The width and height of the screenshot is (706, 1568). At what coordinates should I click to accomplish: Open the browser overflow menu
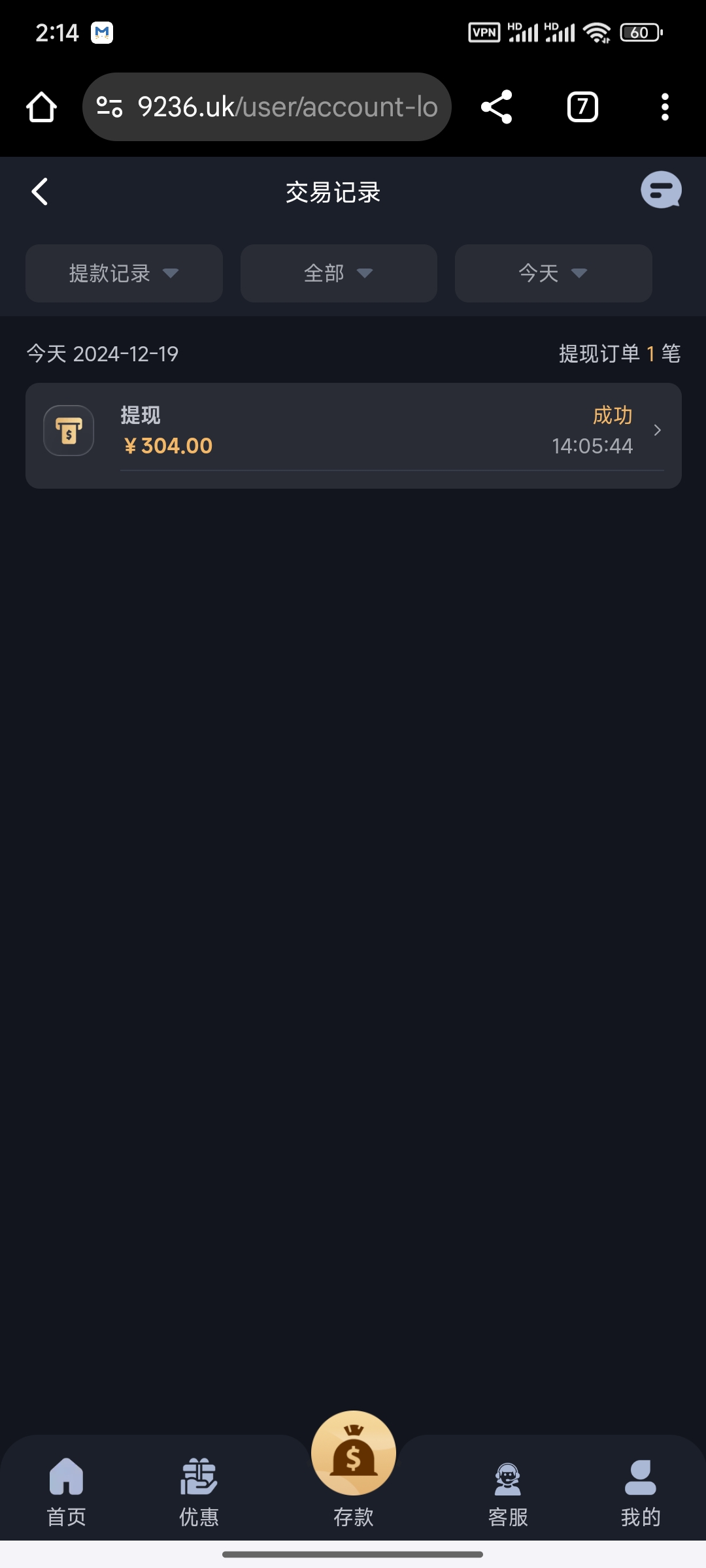coord(665,107)
